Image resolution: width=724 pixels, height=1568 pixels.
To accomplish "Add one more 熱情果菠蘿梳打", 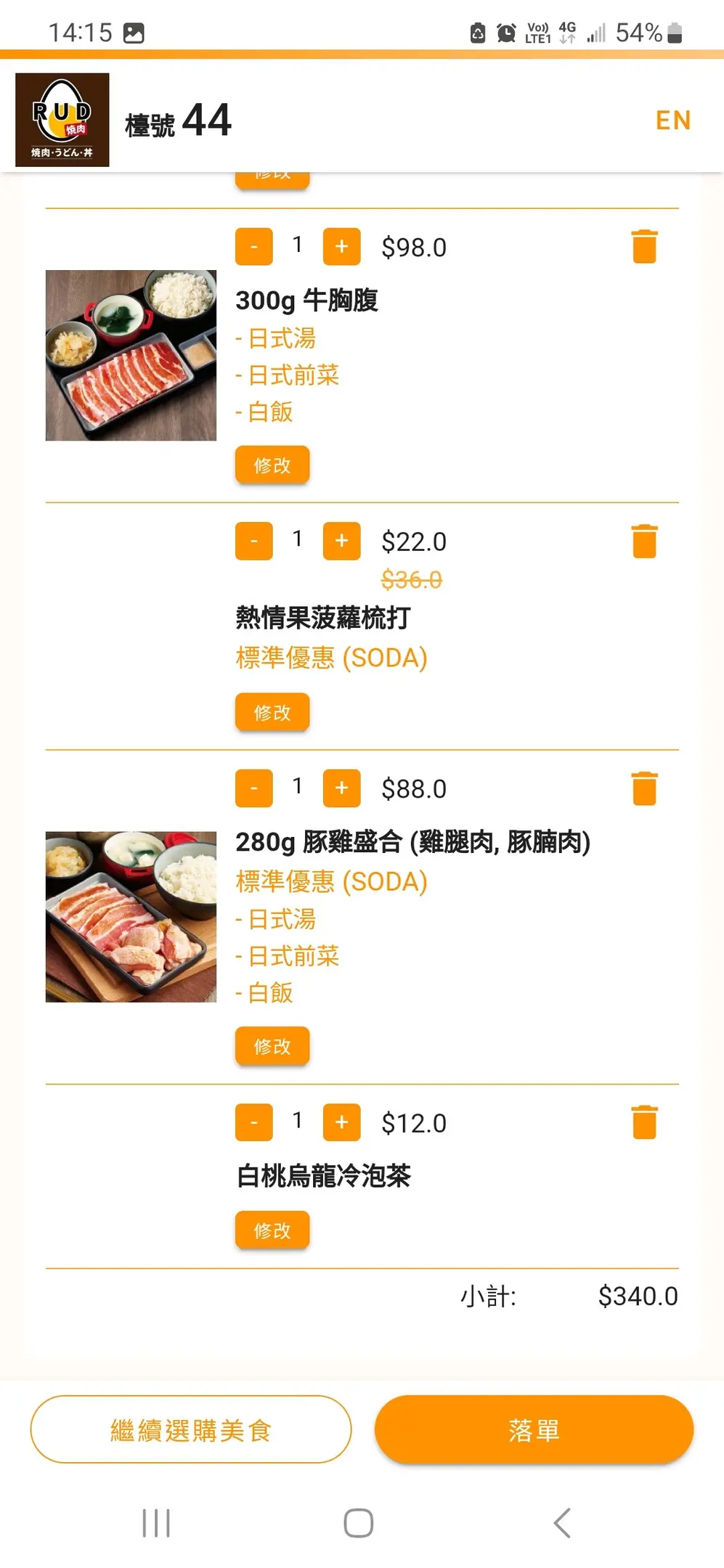I will click(341, 541).
